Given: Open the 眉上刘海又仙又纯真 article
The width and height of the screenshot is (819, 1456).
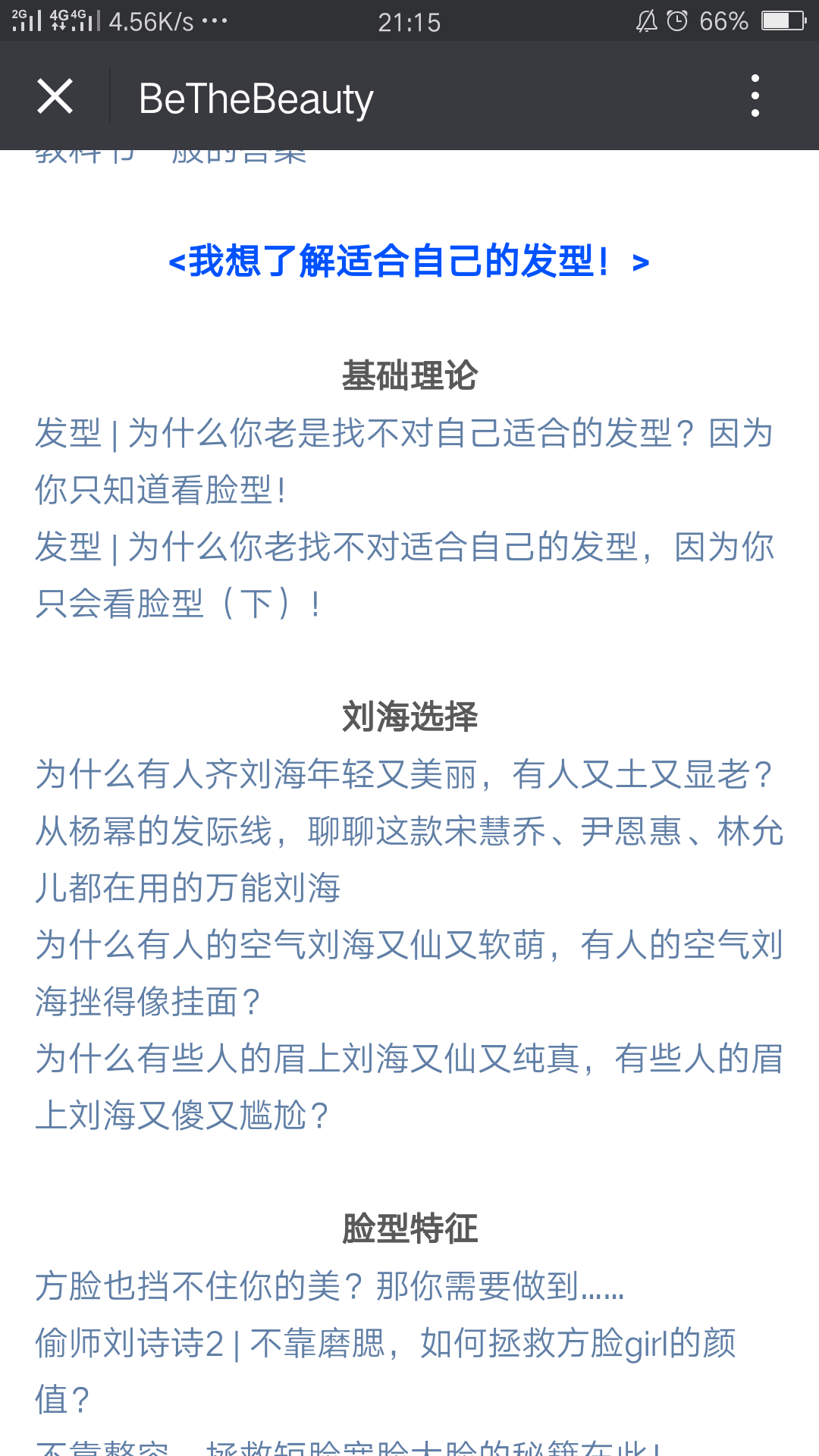Looking at the screenshot, I should pos(408,1087).
